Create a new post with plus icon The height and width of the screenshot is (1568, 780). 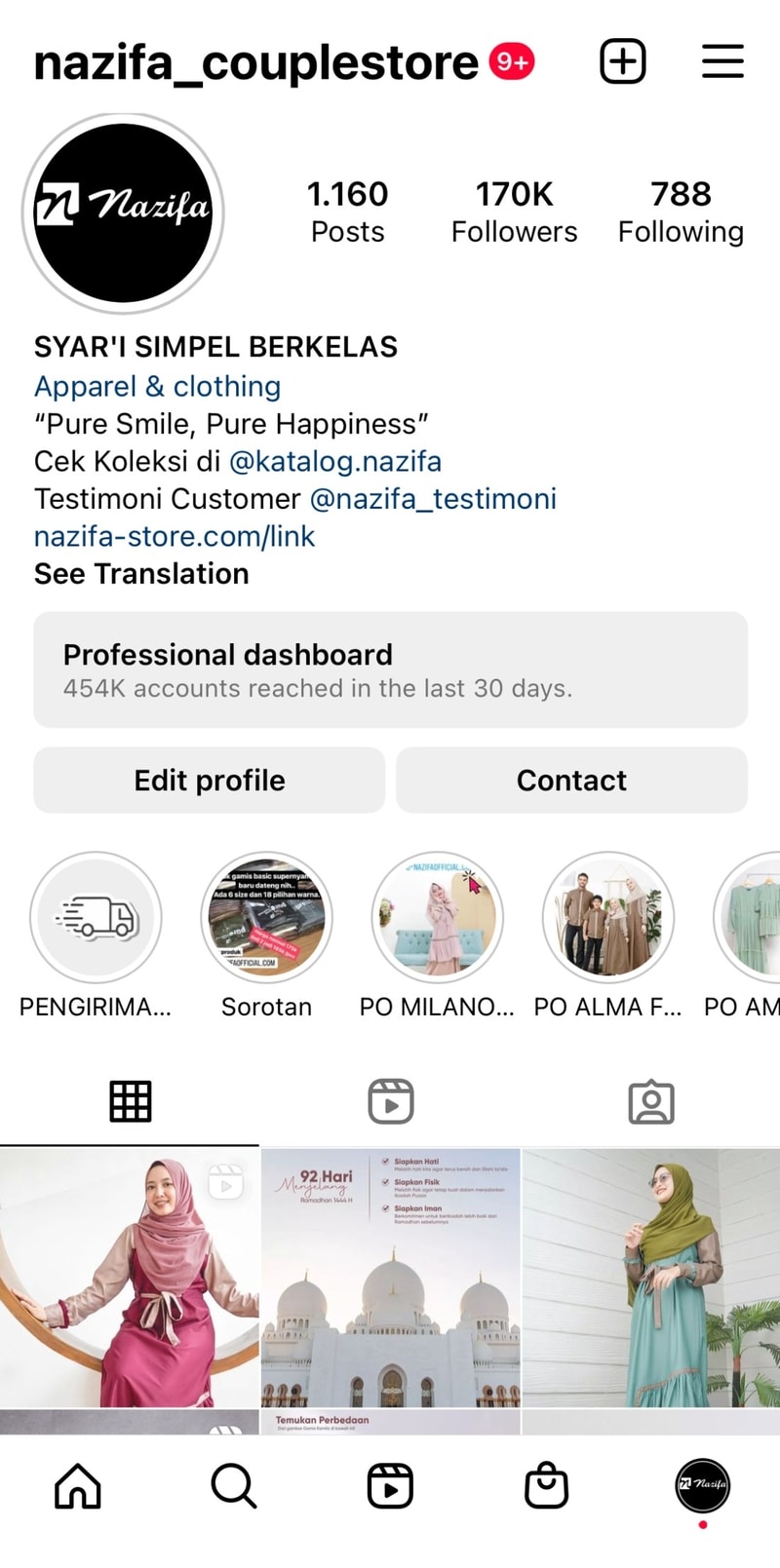pyautogui.click(x=622, y=61)
